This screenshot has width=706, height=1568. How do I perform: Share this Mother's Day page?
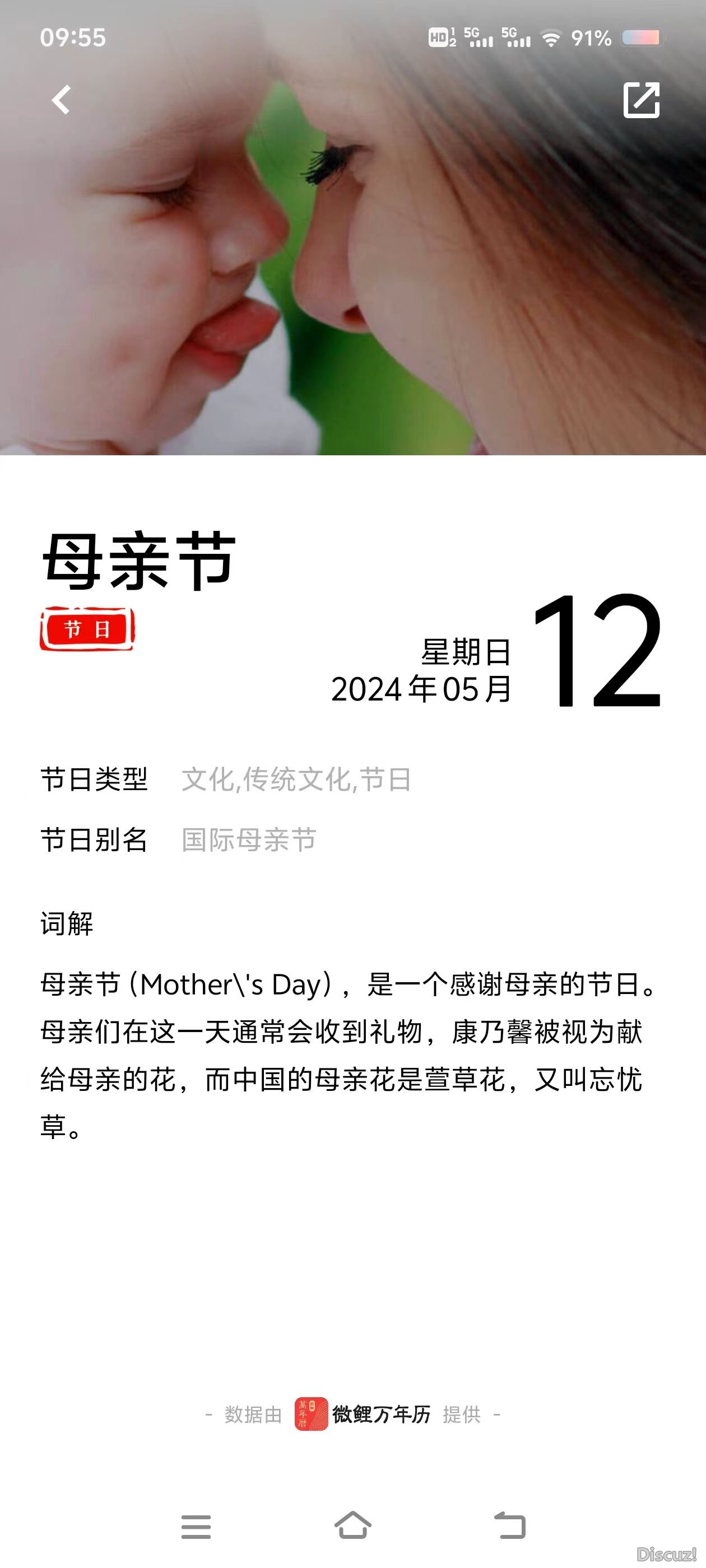coord(642,100)
